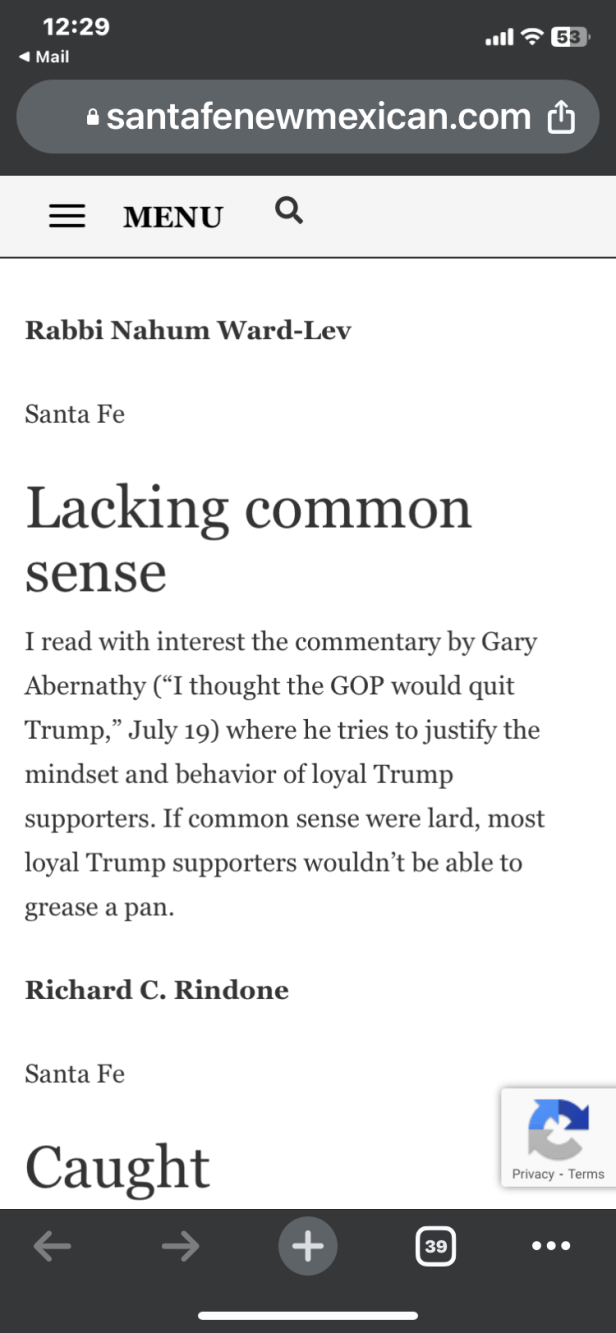Screen dimensions: 616x1333
Task: Open the reCAPTCHA Terms link
Action: pos(587,1174)
